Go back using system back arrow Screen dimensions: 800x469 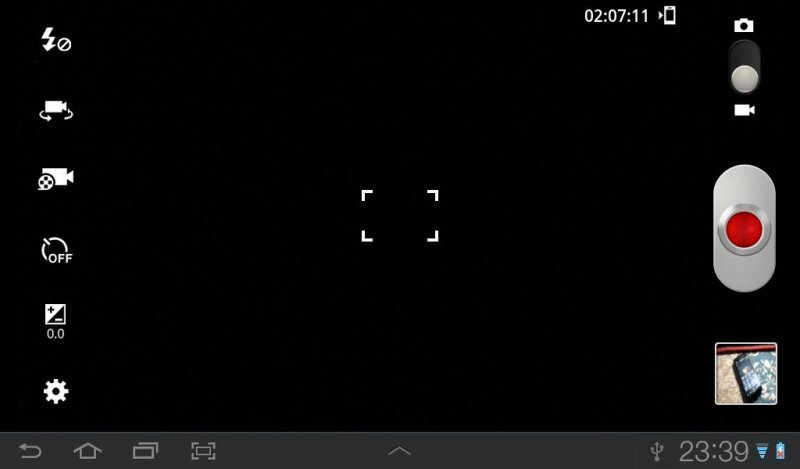(x=31, y=451)
